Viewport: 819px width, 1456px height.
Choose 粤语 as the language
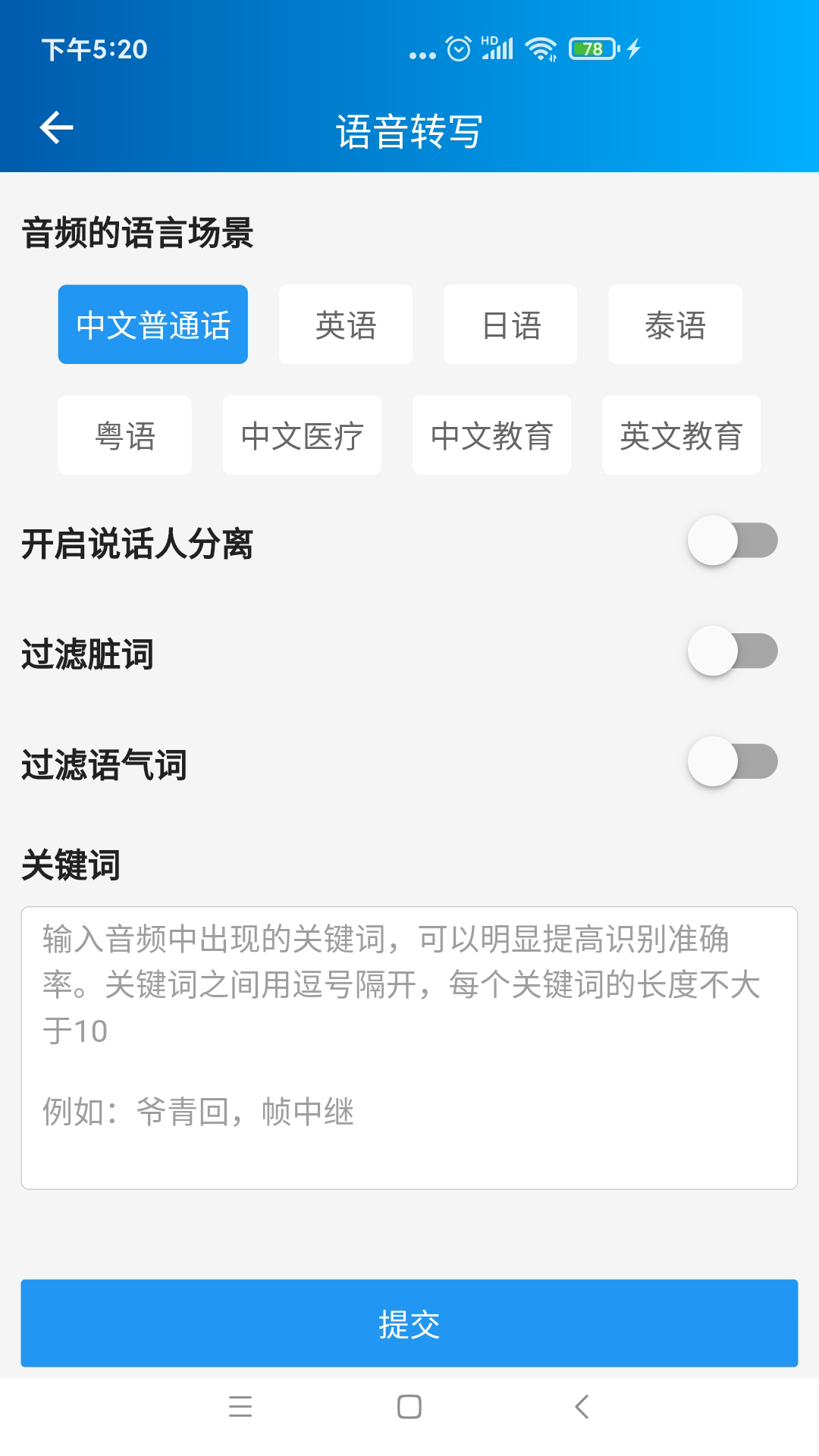[x=125, y=435]
